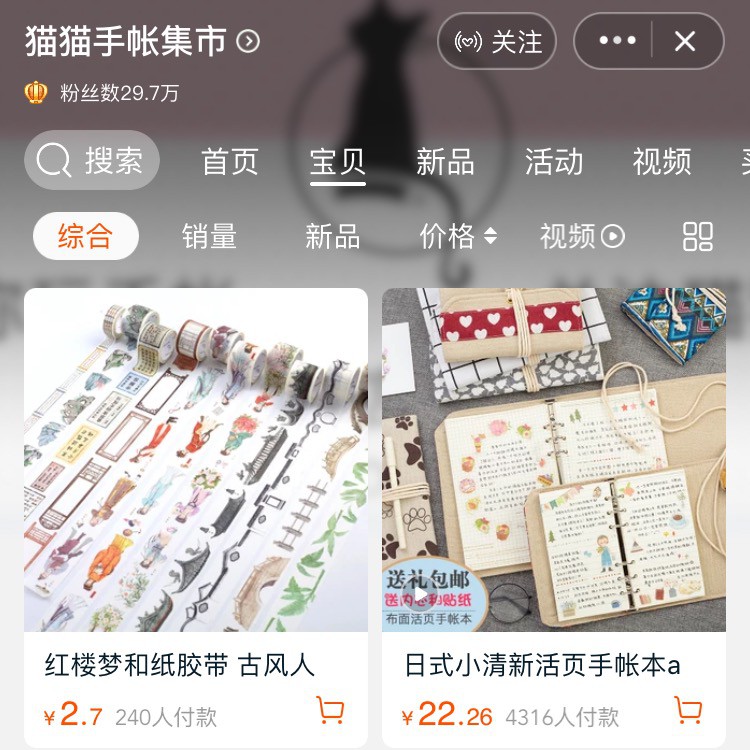Toggle the grid layout view icon
750x750 pixels.
[697, 237]
